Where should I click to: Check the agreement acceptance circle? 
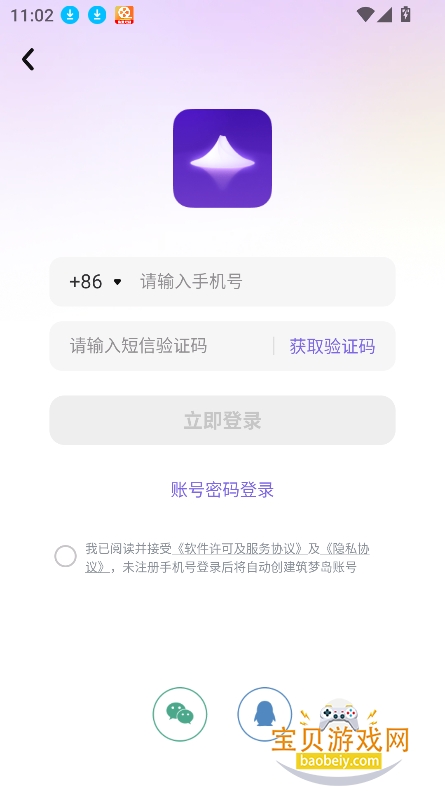pyautogui.click(x=66, y=556)
